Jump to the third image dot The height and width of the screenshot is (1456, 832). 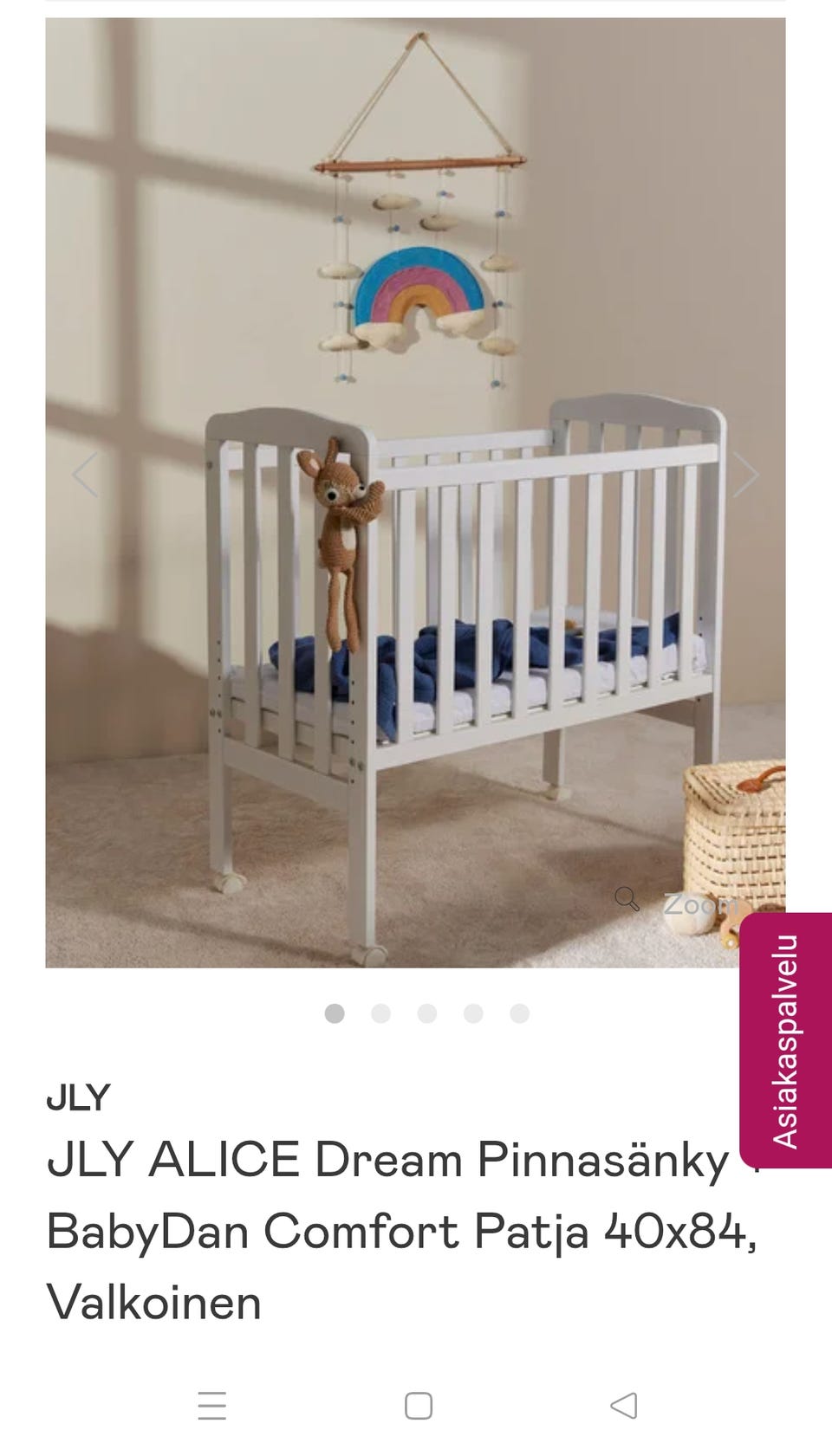[426, 1013]
